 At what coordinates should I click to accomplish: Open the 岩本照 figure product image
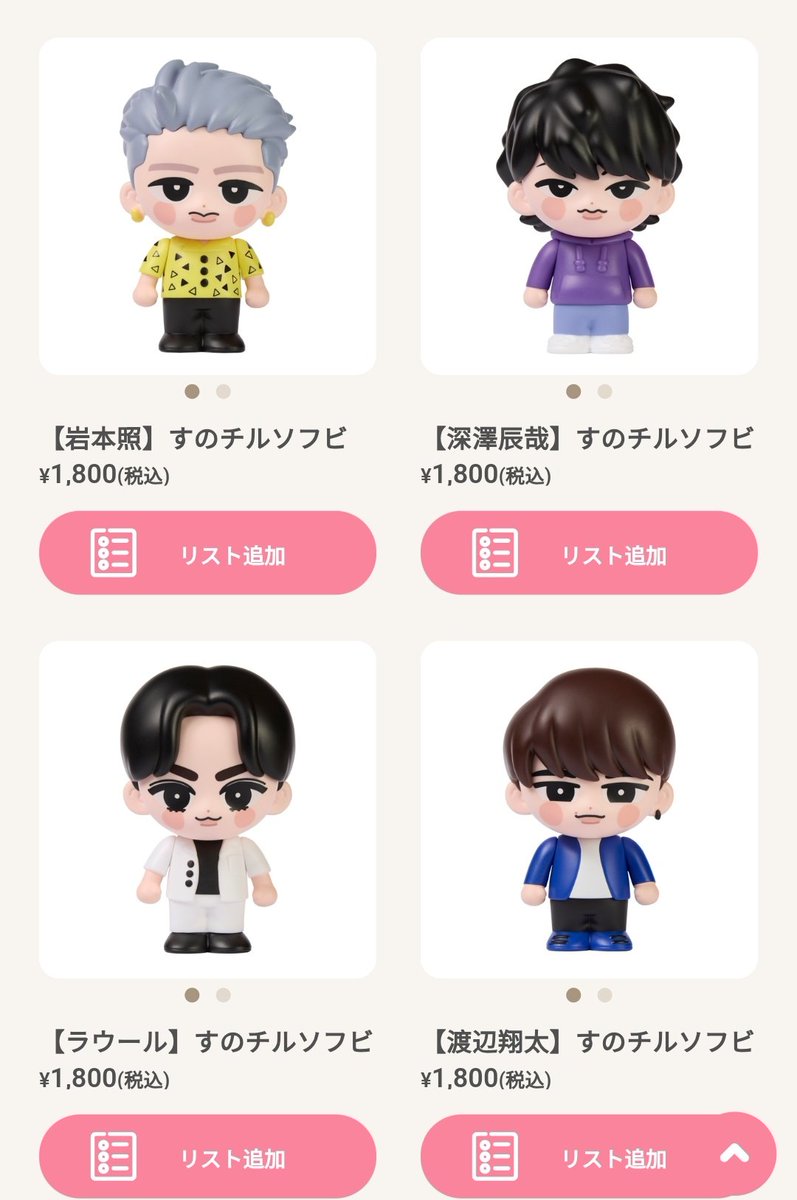pyautogui.click(x=207, y=206)
